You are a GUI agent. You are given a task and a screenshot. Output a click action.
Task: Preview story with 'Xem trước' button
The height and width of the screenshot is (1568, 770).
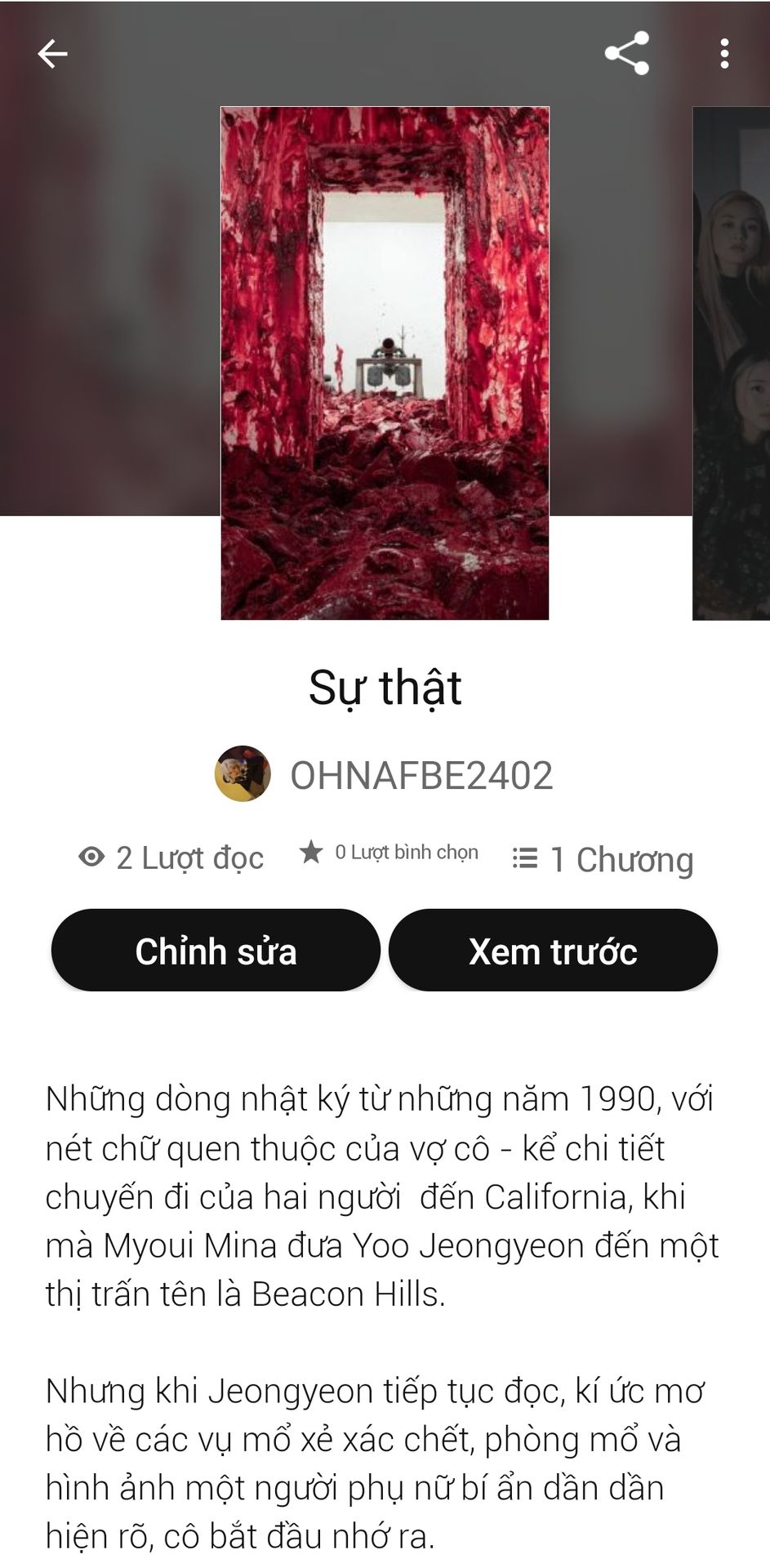pyautogui.click(x=553, y=951)
